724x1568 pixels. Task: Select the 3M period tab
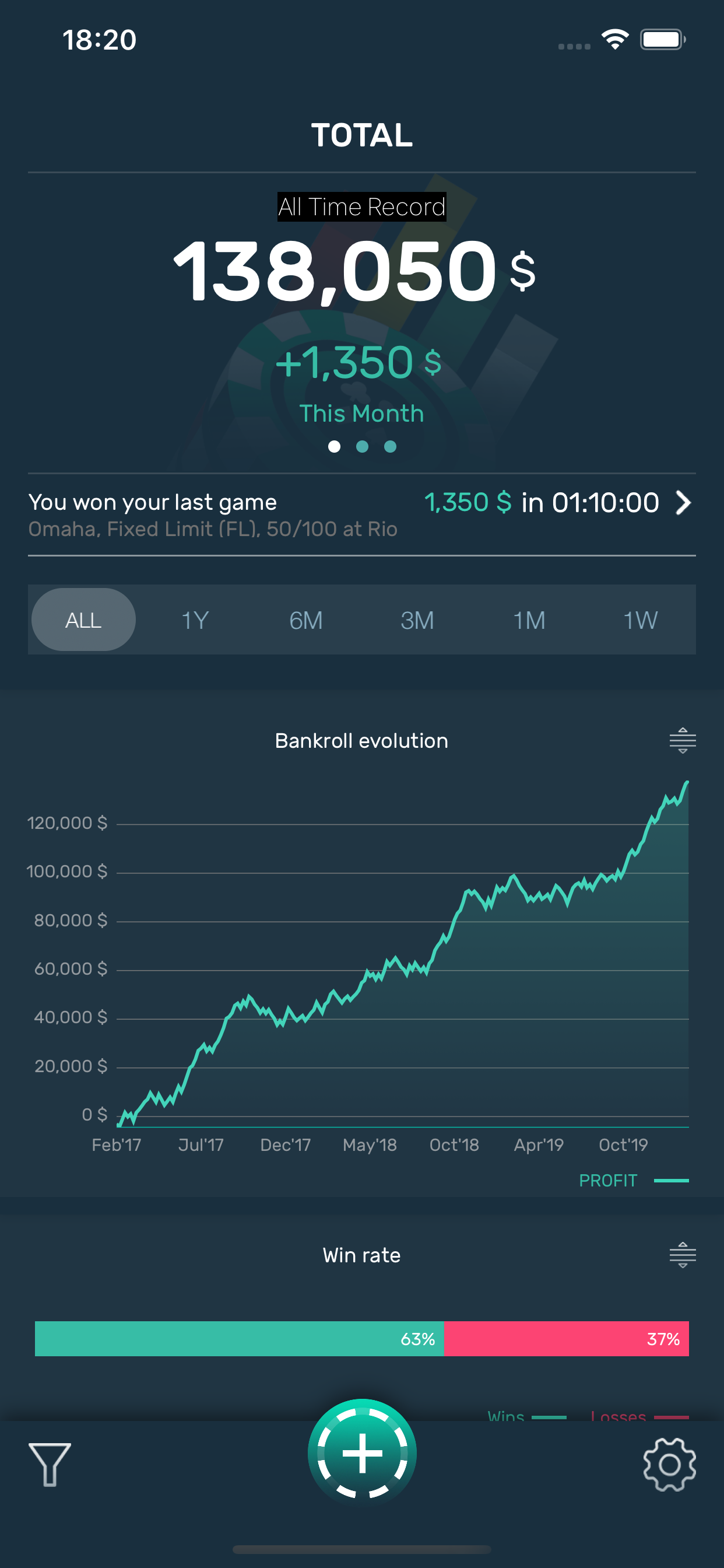(417, 619)
